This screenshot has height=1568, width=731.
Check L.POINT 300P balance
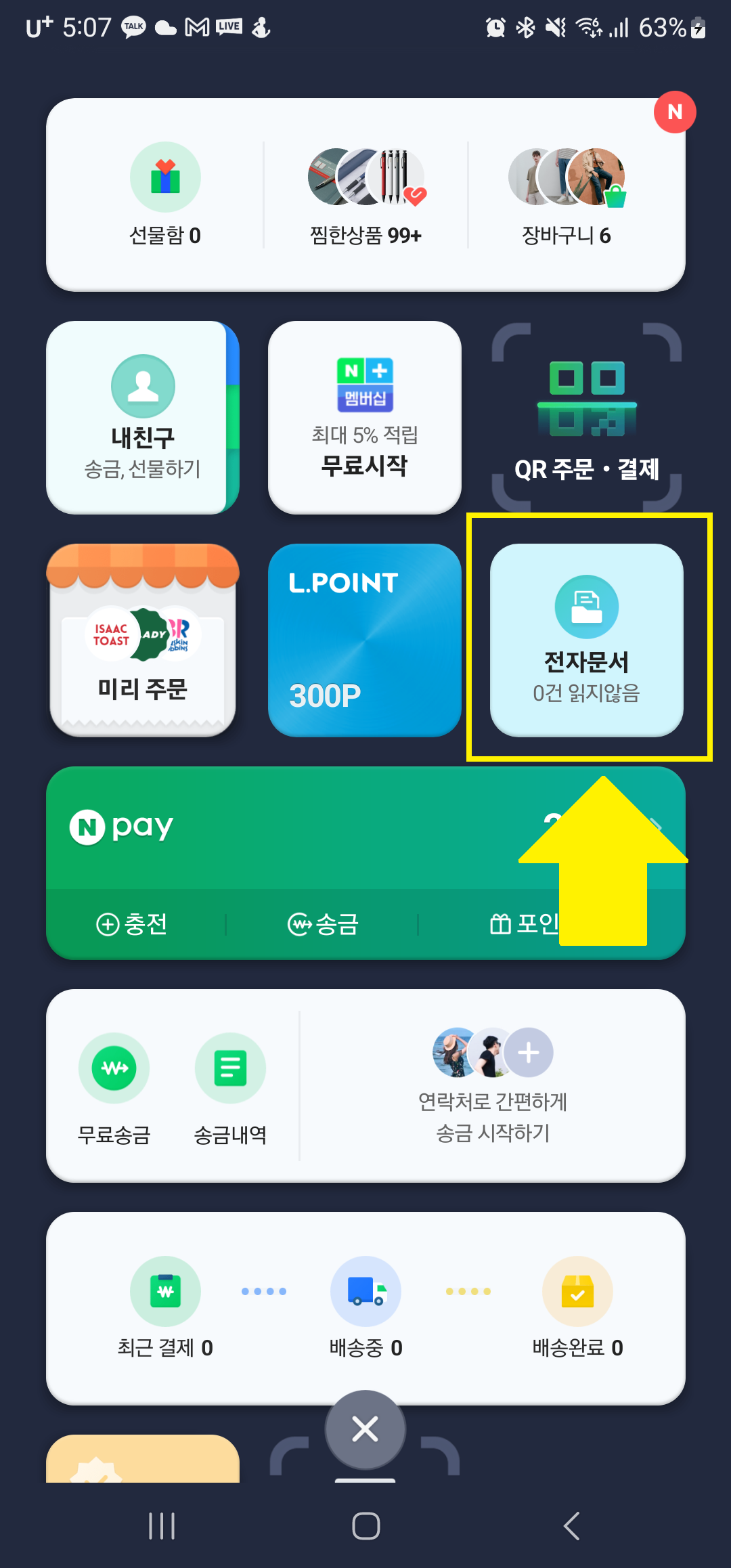[365, 640]
